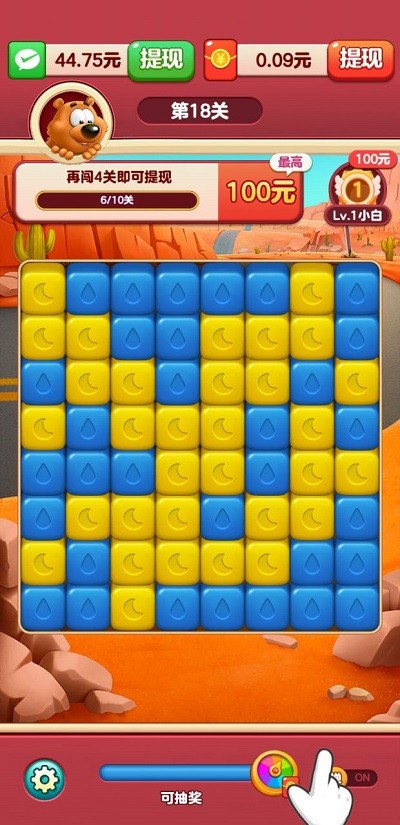
Task: Spin the colorful lottery wheel
Action: point(274,771)
